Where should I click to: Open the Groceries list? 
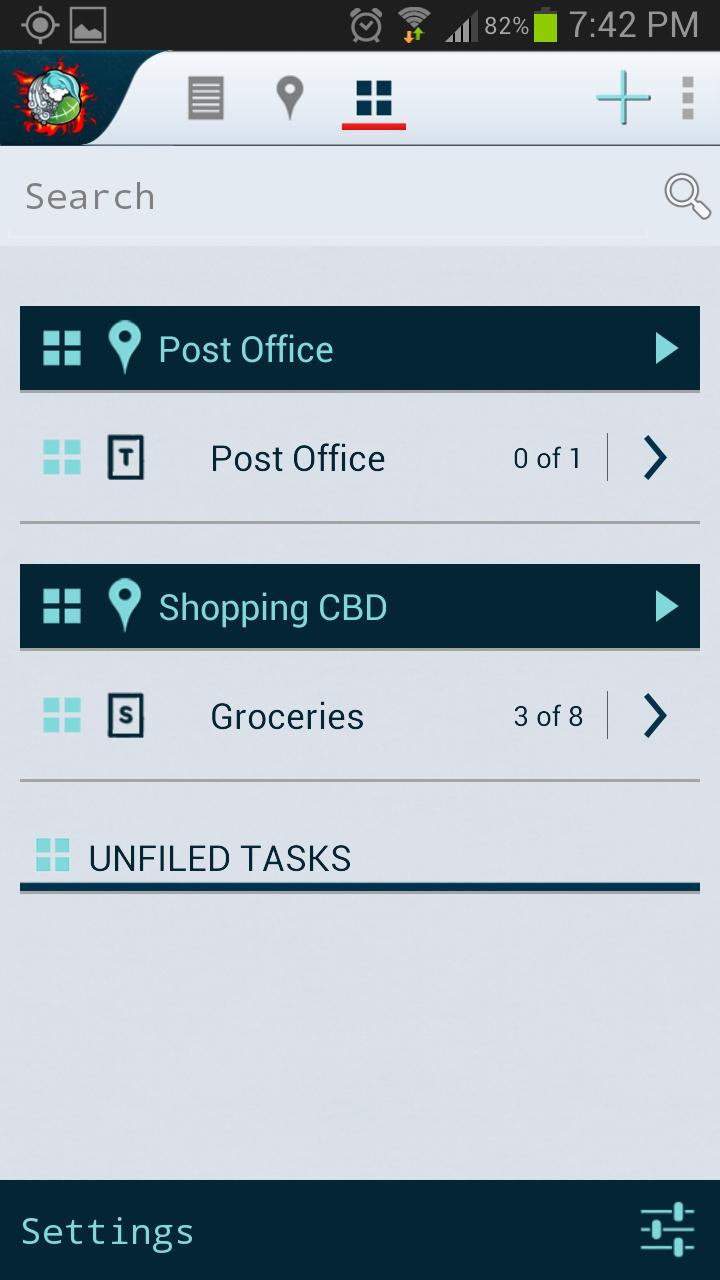[654, 716]
